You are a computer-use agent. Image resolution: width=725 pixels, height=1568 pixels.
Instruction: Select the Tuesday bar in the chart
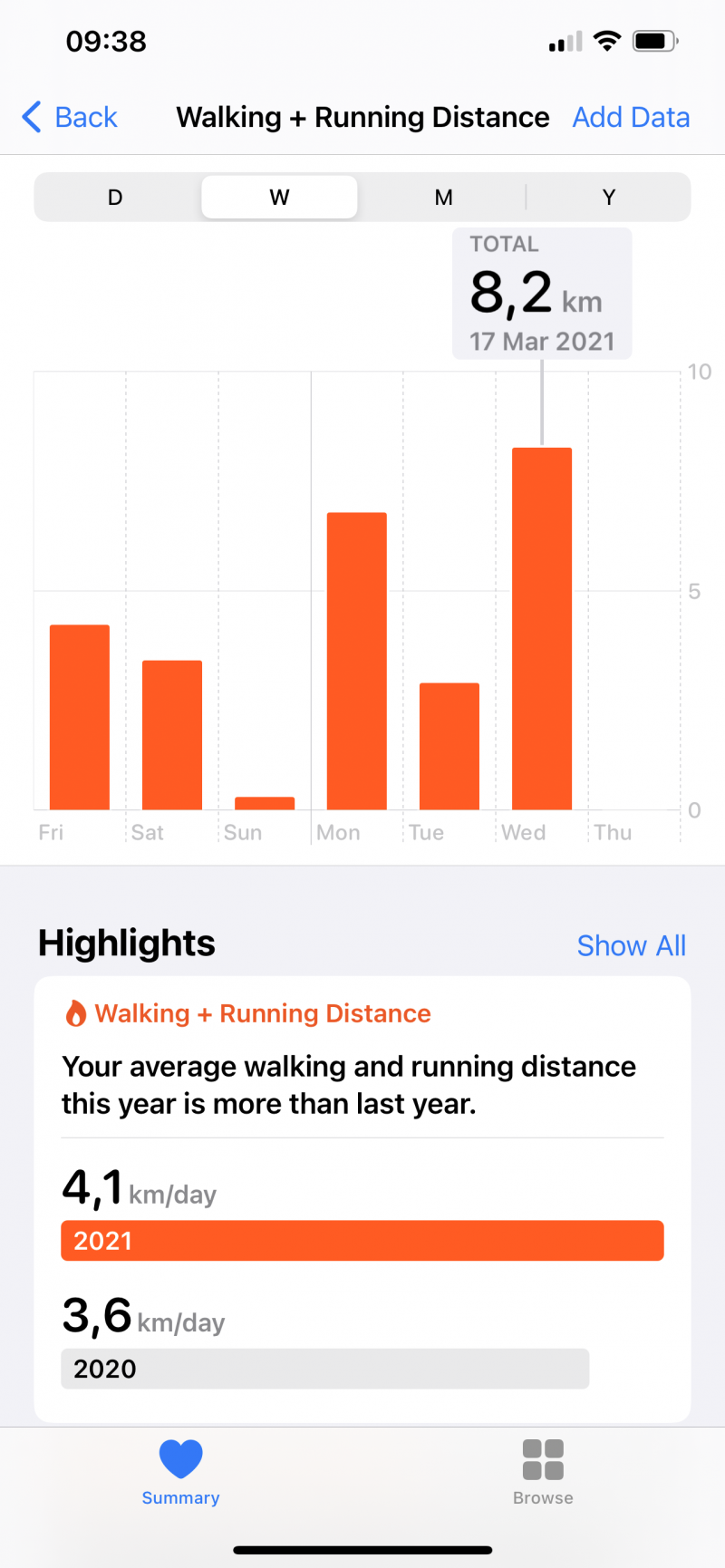[x=449, y=746]
